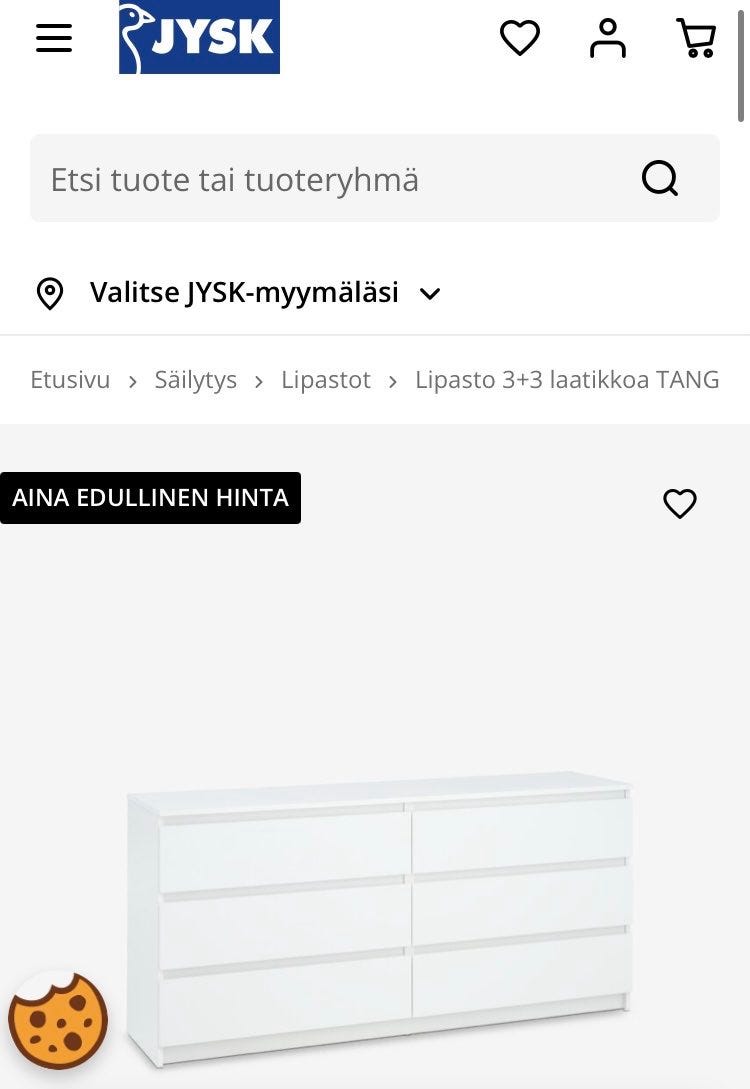
Task: Open the account profile icon
Action: [607, 38]
